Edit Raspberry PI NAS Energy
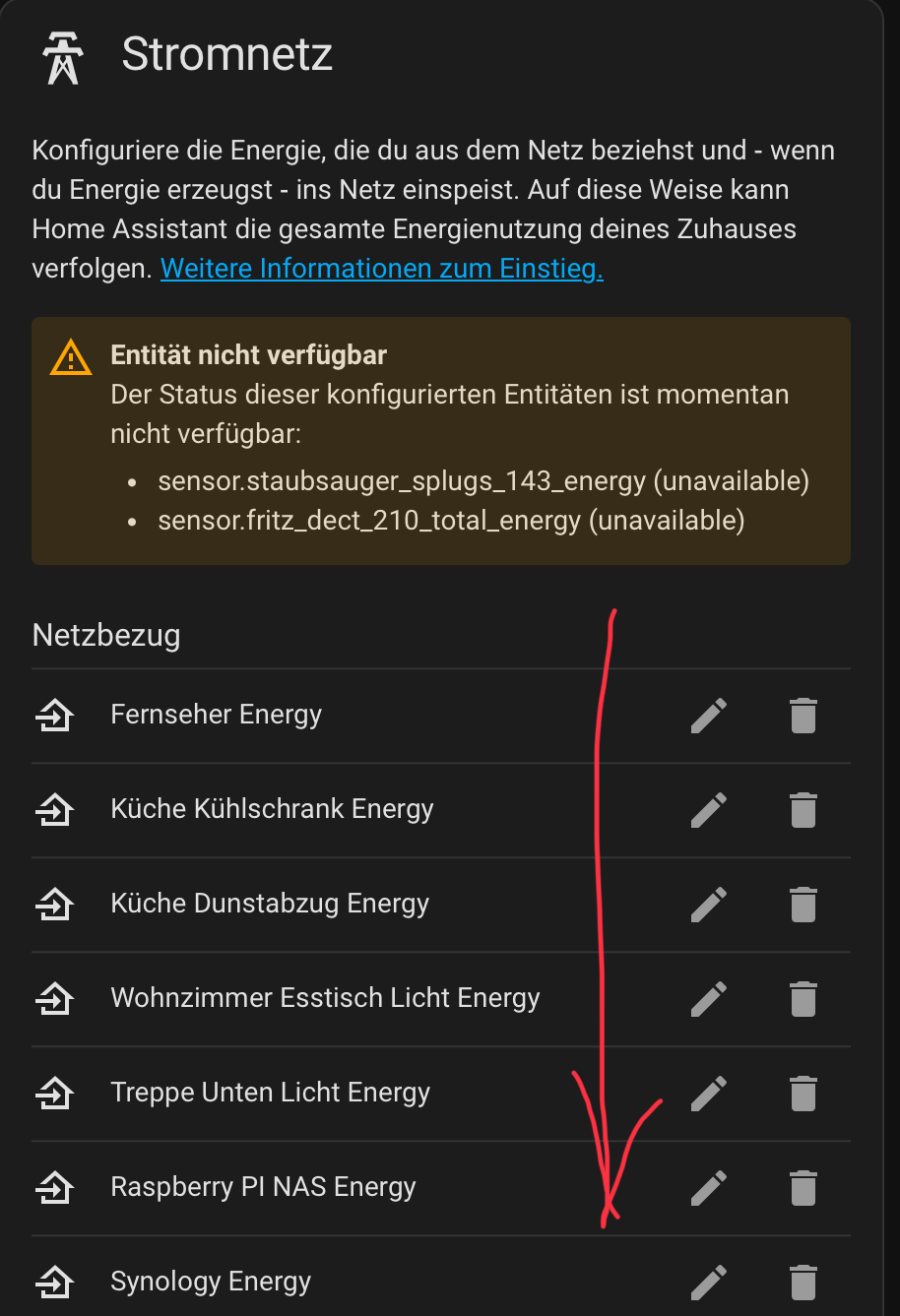 pyautogui.click(x=709, y=1188)
